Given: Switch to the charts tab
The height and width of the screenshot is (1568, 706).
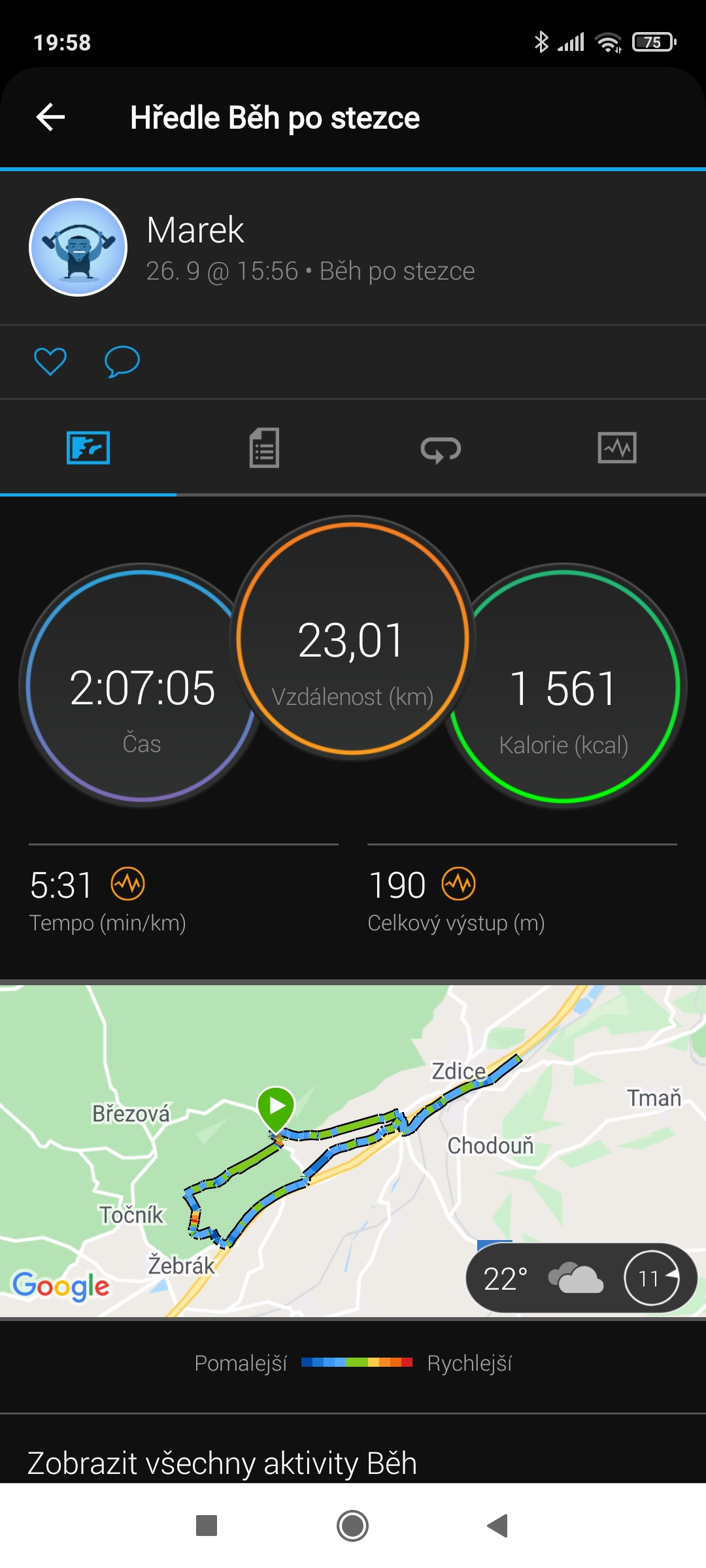Looking at the screenshot, I should coord(617,448).
